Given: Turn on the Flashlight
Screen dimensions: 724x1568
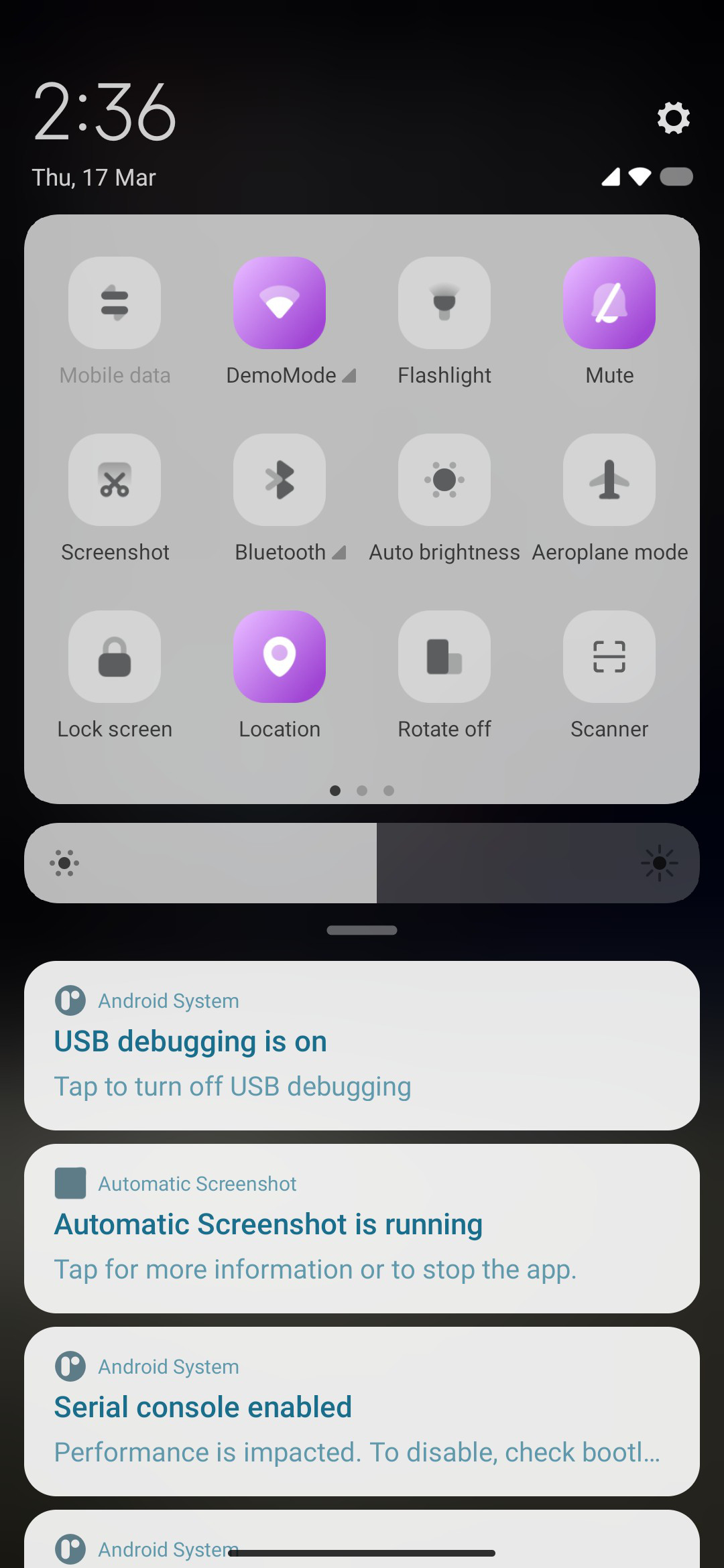Looking at the screenshot, I should 444,303.
